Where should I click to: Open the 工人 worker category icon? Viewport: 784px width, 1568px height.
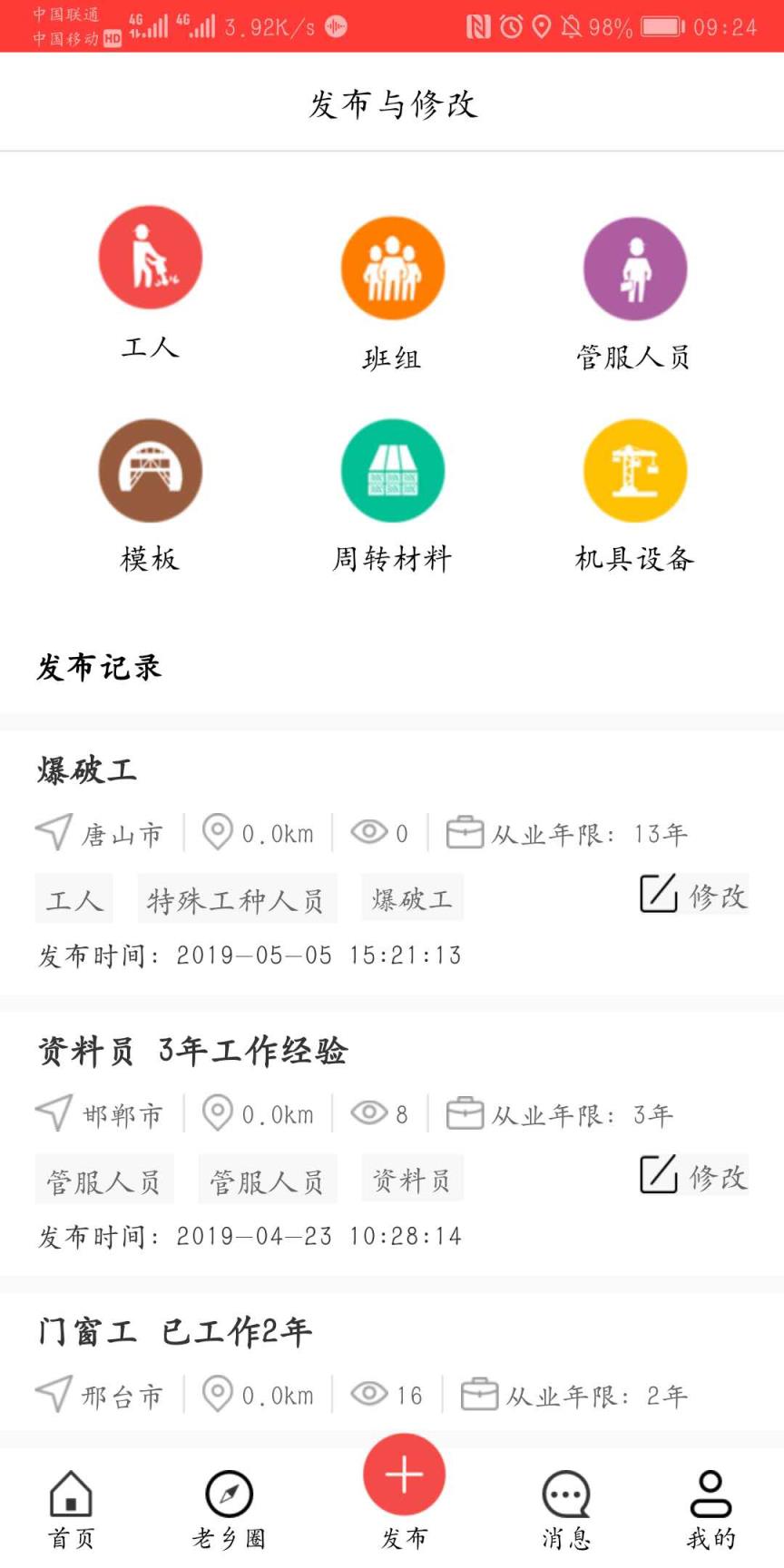[x=150, y=257]
